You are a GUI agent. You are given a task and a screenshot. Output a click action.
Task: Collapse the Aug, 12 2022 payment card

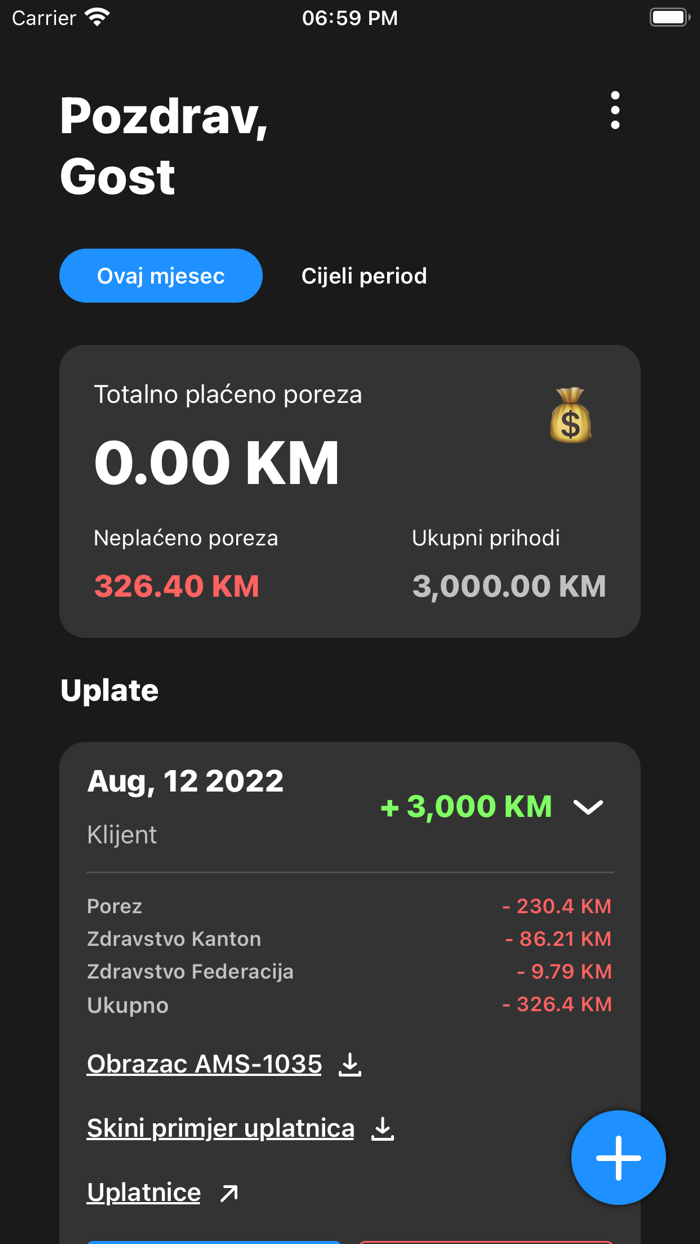pyautogui.click(x=588, y=807)
